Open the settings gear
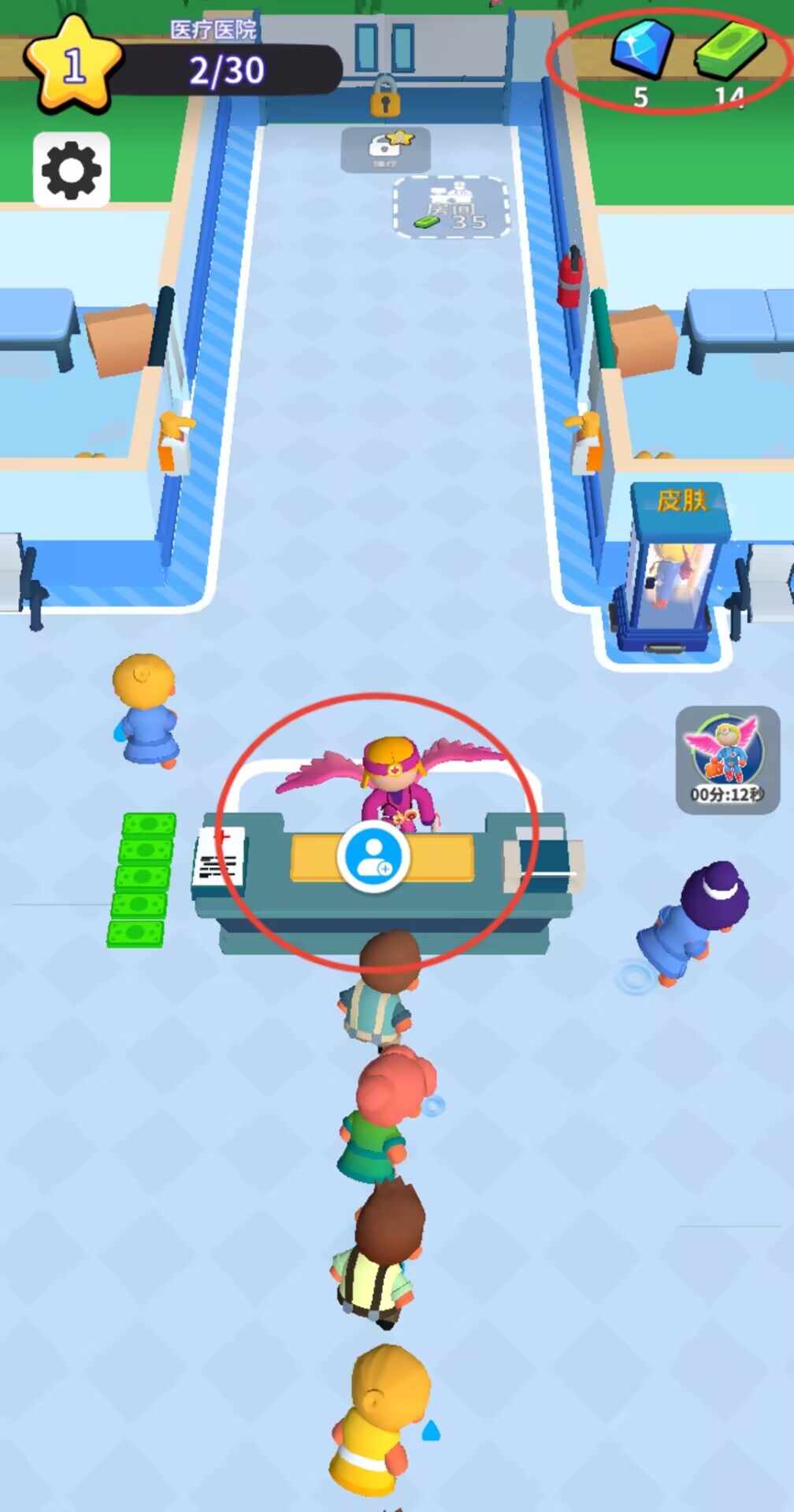The image size is (794, 1512). coord(71,170)
